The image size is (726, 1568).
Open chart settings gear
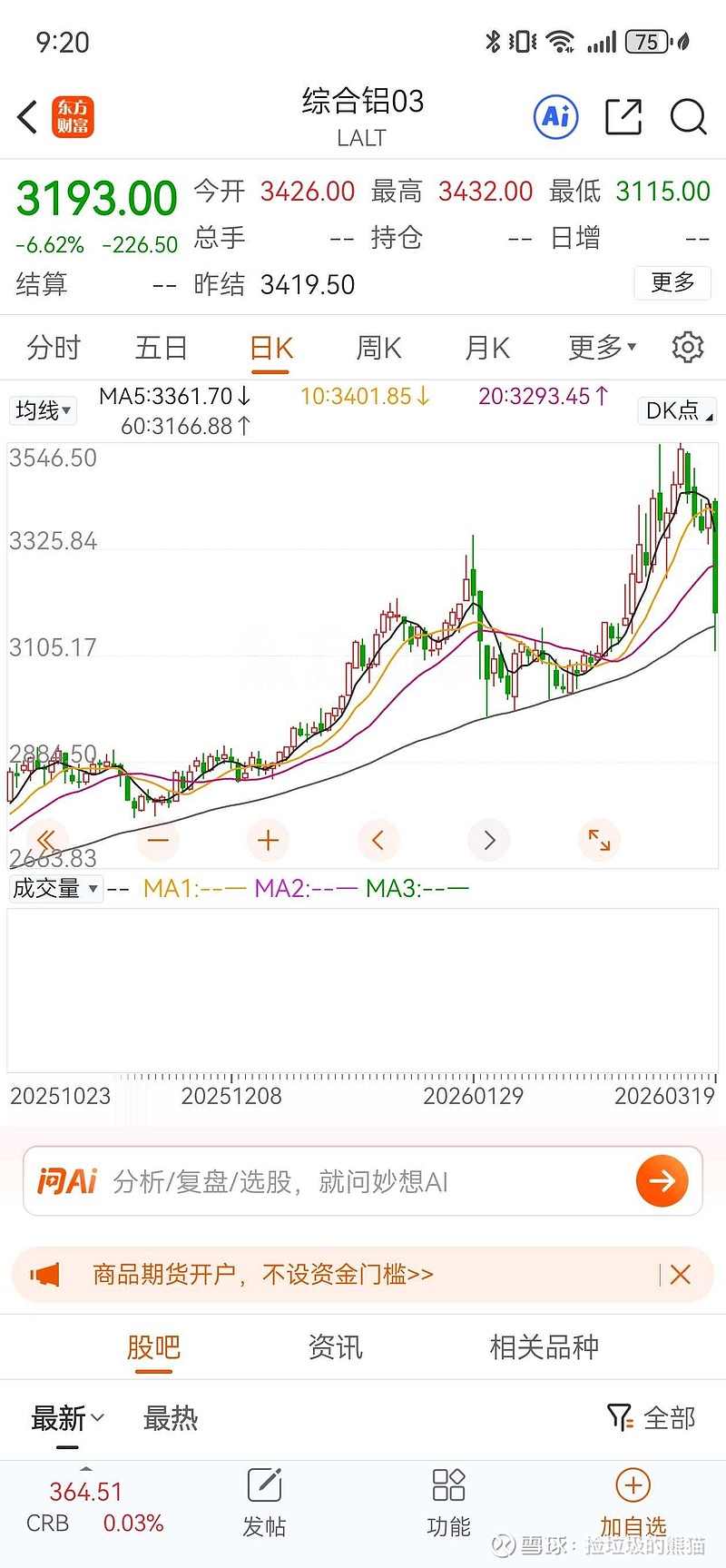pyautogui.click(x=687, y=347)
